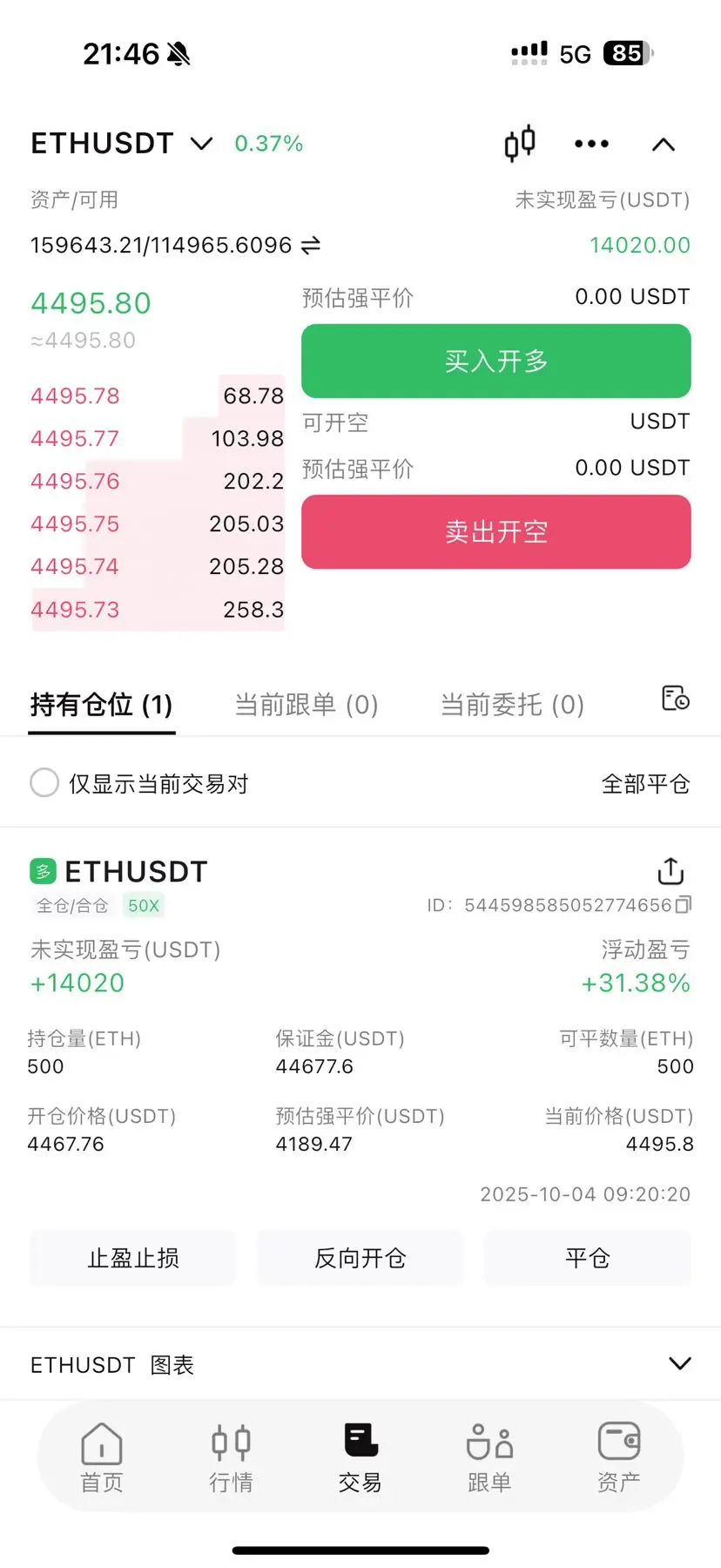Viewport: 721px width, 1568px height.
Task: Switch to the 当前委托 (0) tab
Action: (512, 704)
